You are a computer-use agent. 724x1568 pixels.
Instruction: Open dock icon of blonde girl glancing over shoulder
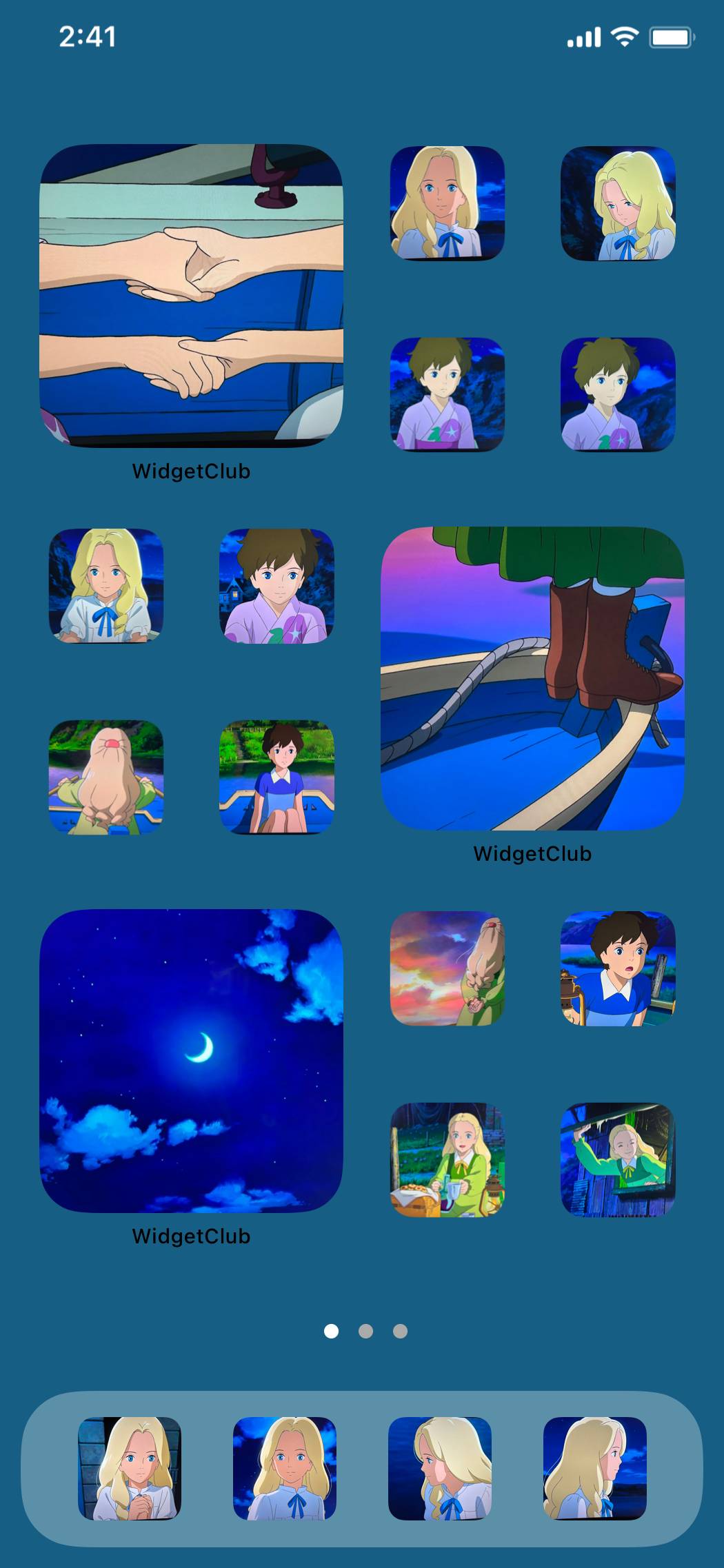pos(440,1468)
